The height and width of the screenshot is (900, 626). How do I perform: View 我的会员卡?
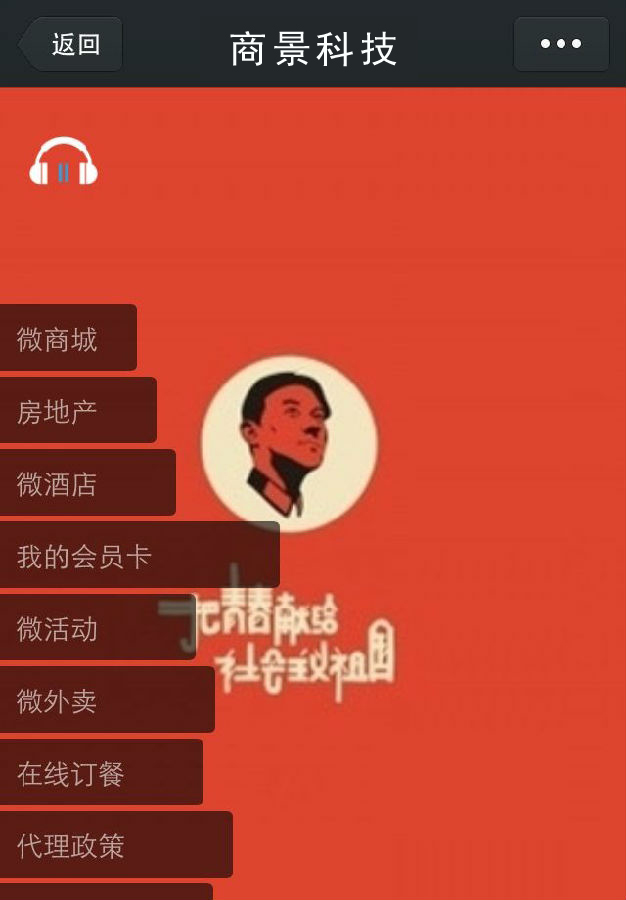(138, 555)
